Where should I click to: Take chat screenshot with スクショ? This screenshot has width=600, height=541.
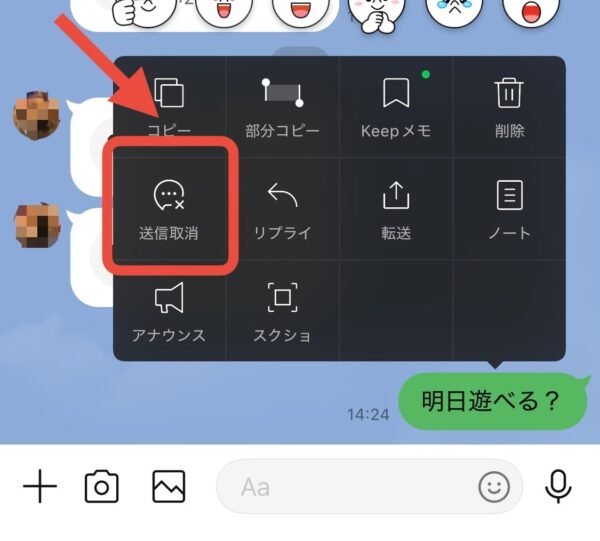pyautogui.click(x=282, y=310)
